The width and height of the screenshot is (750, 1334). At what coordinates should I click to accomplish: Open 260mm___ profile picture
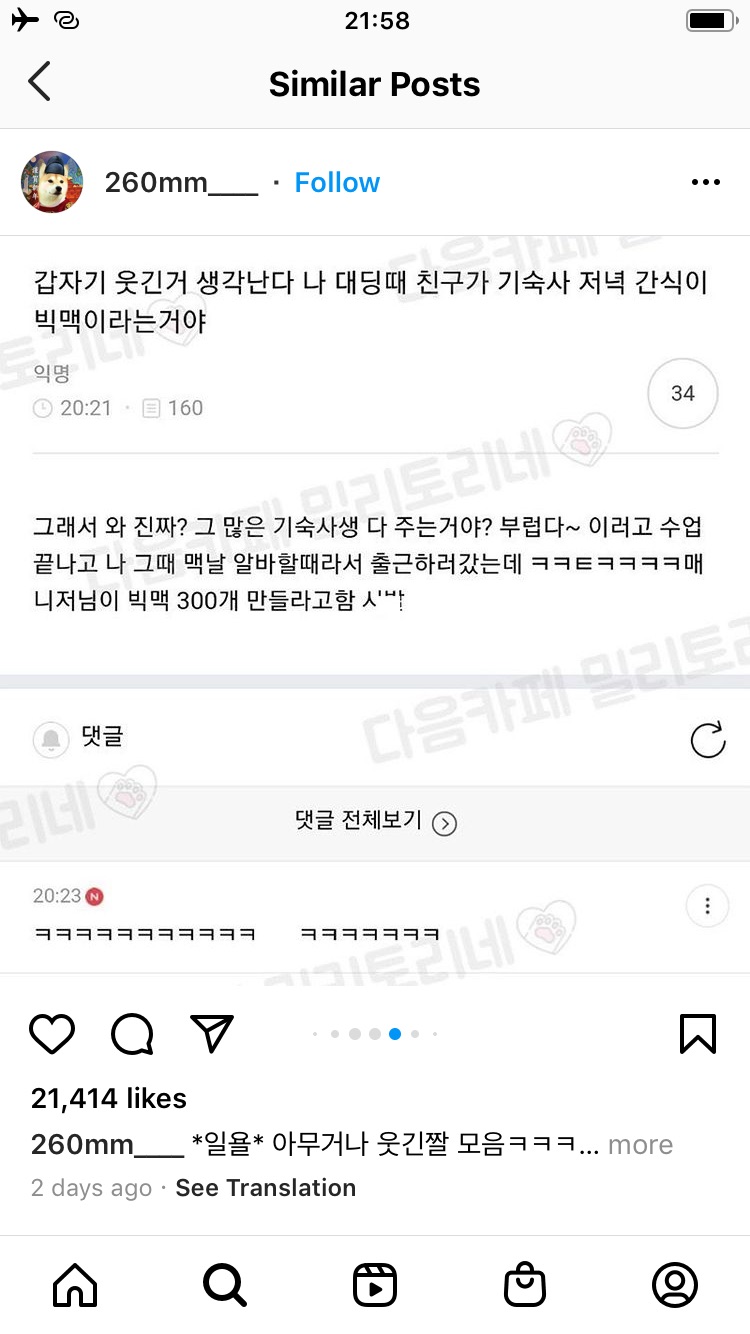tap(52, 182)
